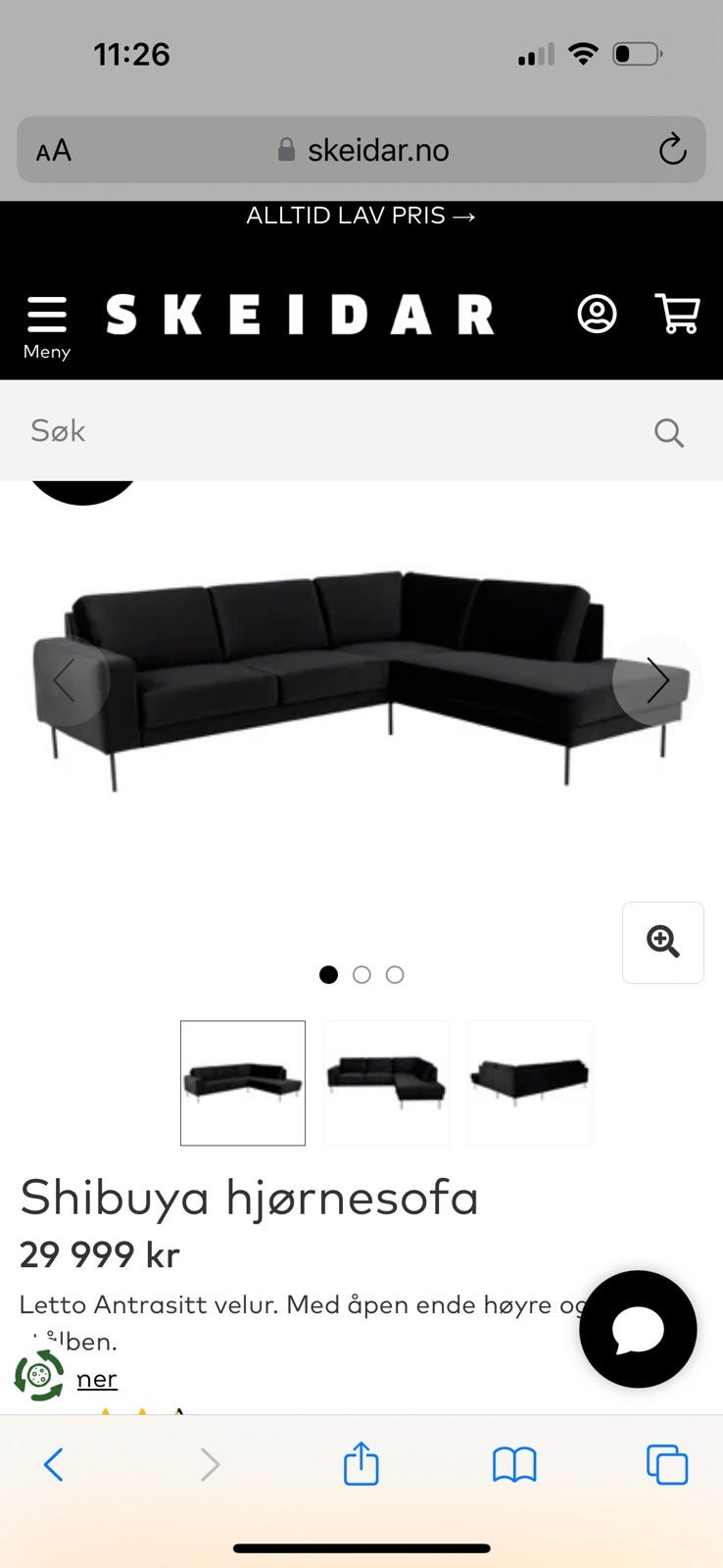Open Safari's share sheet
This screenshot has height=1568, width=723.
tap(361, 1464)
